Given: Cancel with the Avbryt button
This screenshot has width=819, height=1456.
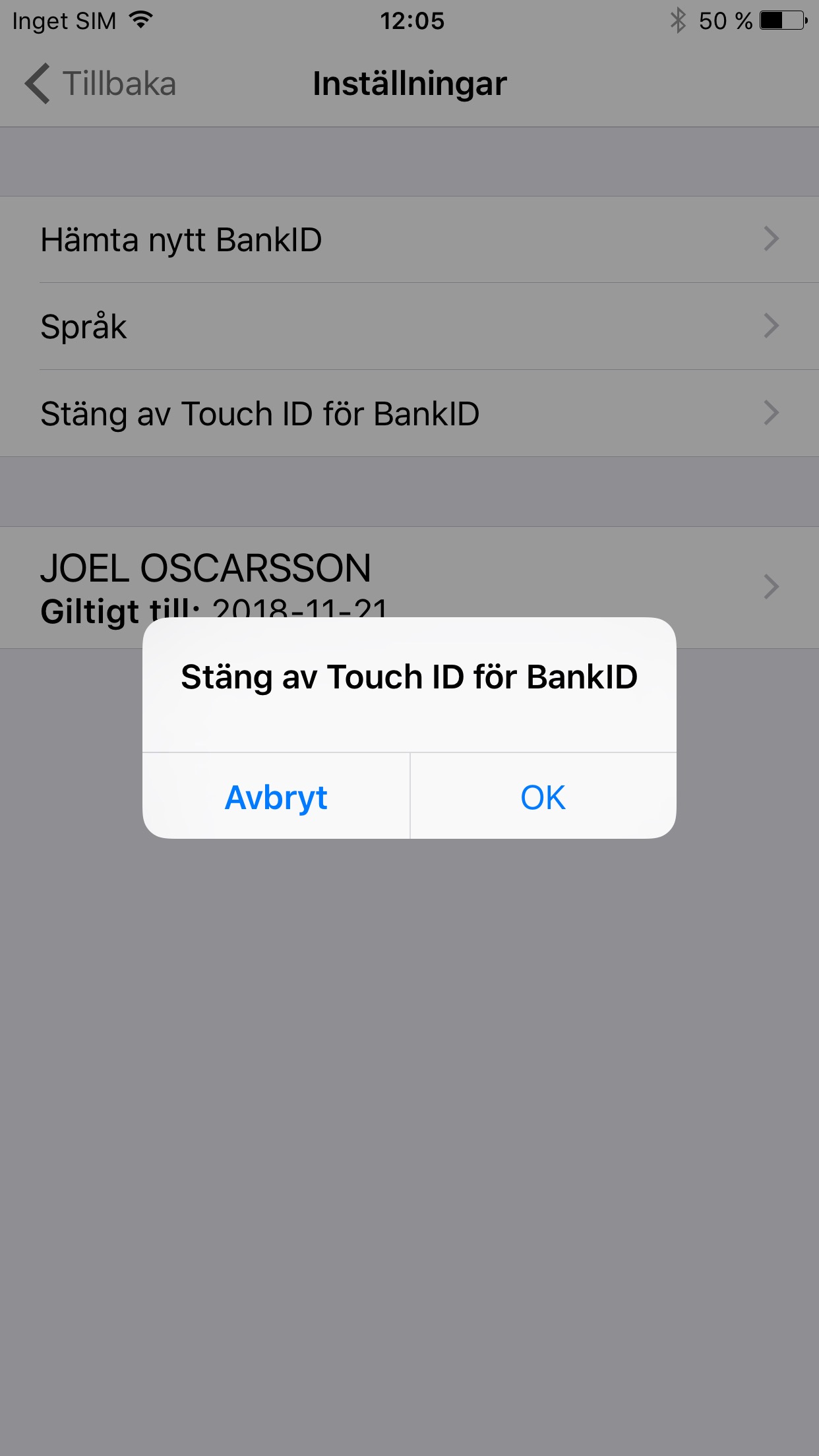Looking at the screenshot, I should click(x=276, y=797).
